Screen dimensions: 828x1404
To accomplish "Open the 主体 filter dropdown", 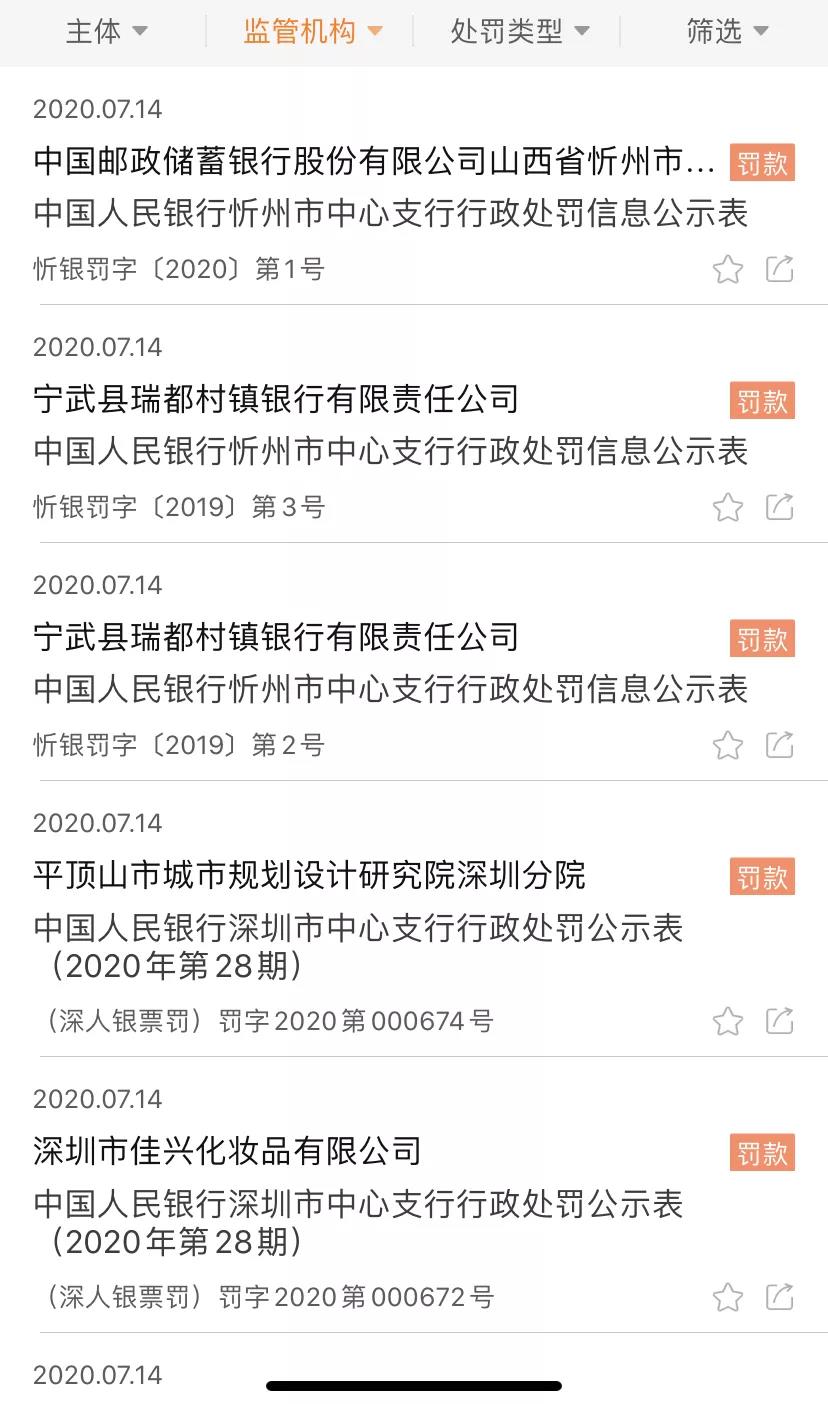I will (x=106, y=32).
